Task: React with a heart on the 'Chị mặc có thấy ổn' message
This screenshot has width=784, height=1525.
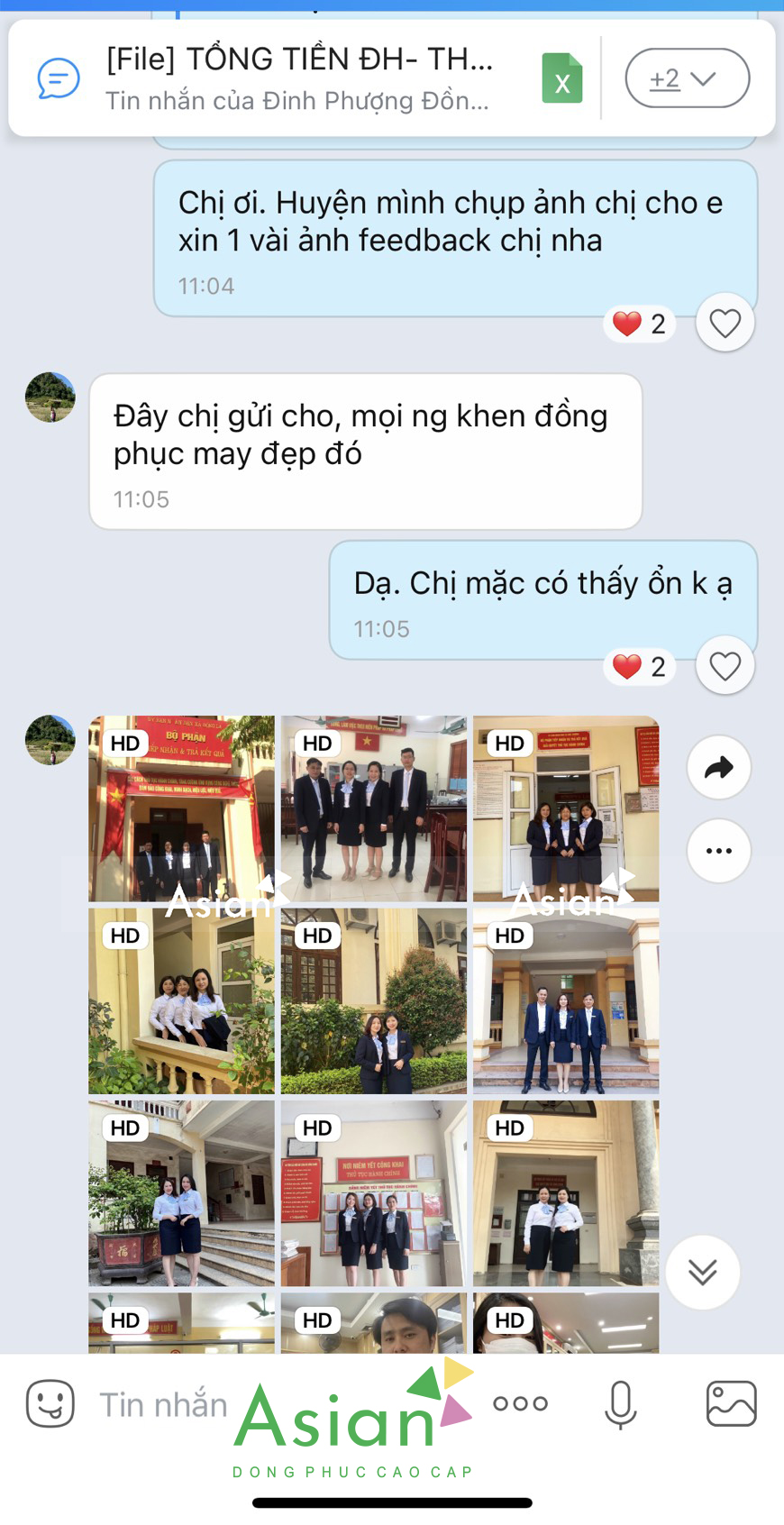Action: pos(725,666)
